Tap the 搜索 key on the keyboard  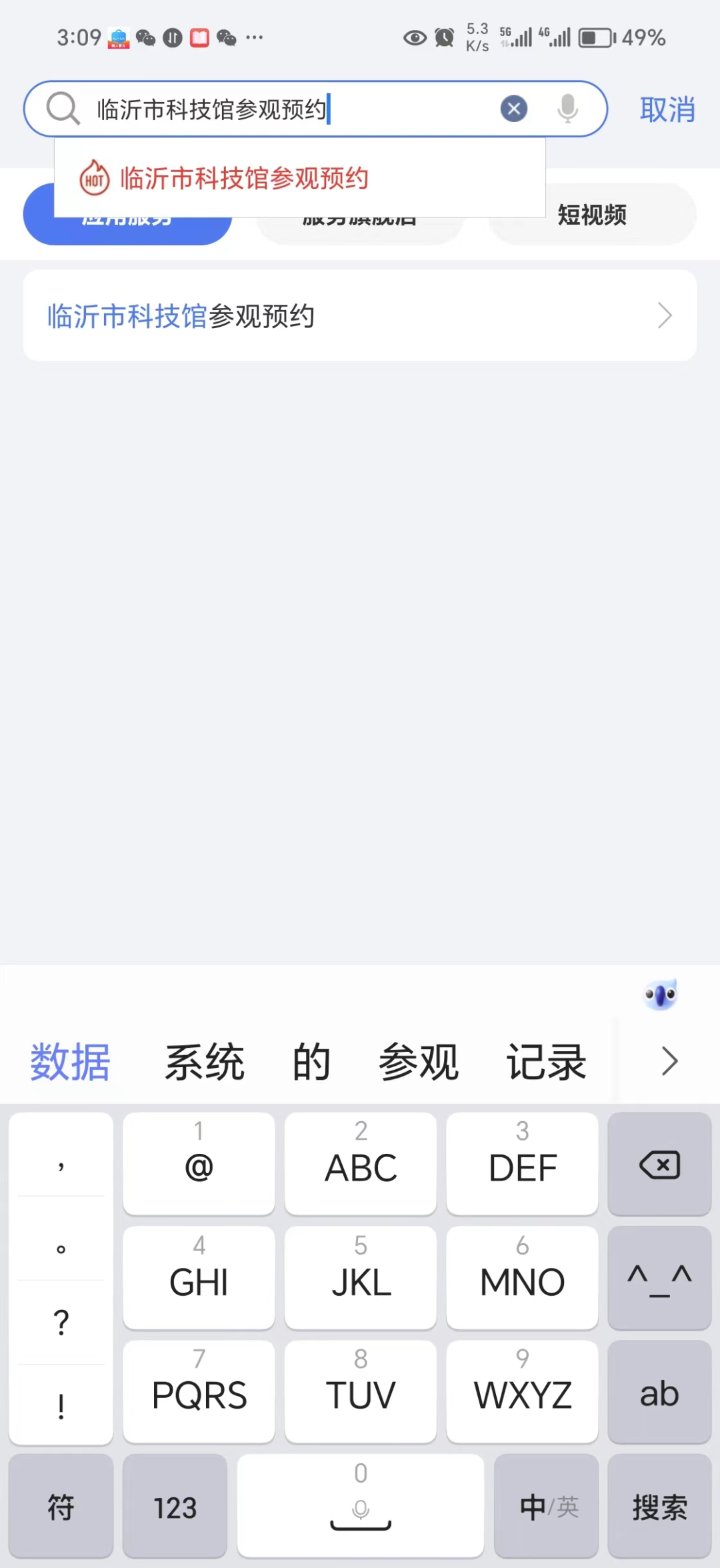coord(659,1507)
